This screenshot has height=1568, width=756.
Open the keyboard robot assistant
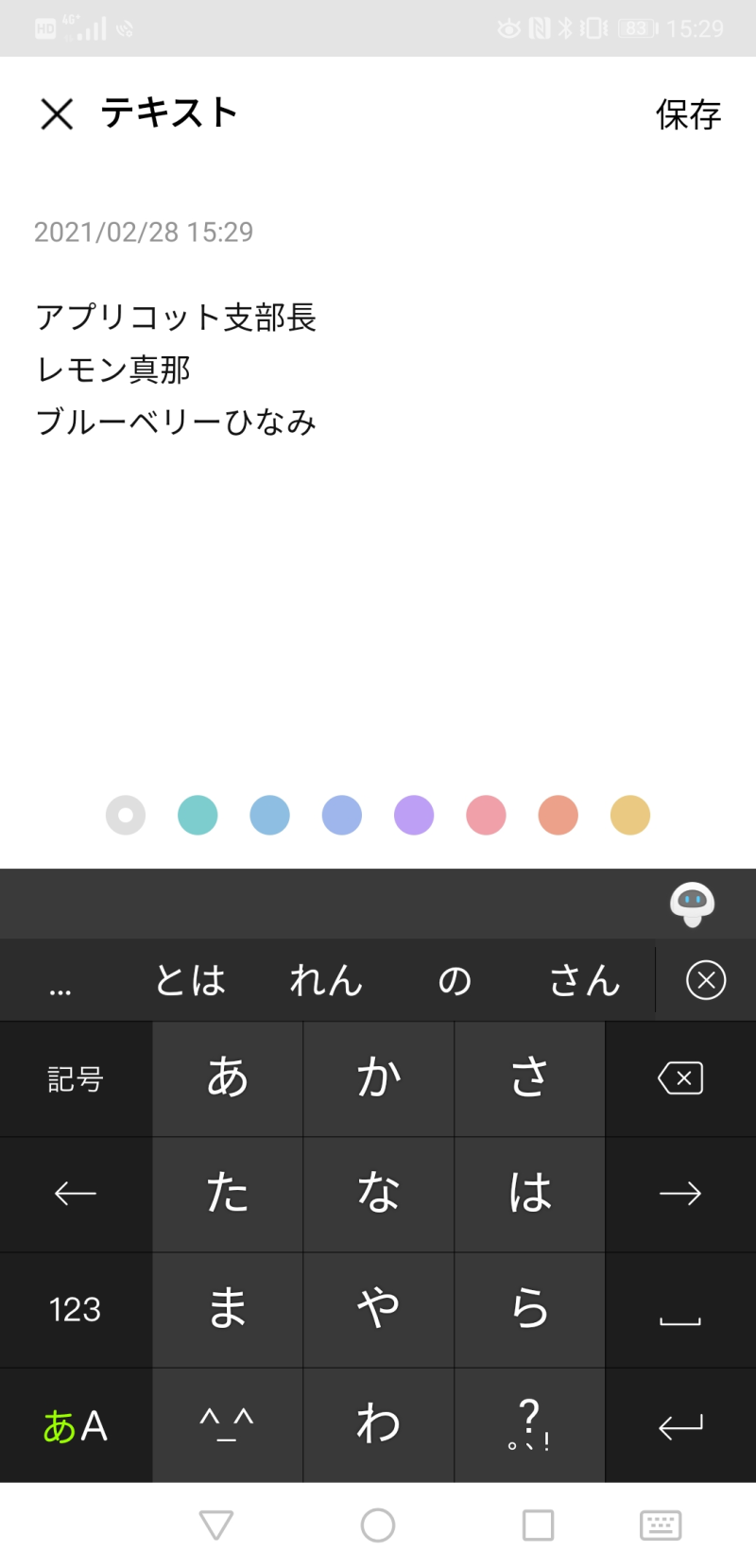point(692,905)
